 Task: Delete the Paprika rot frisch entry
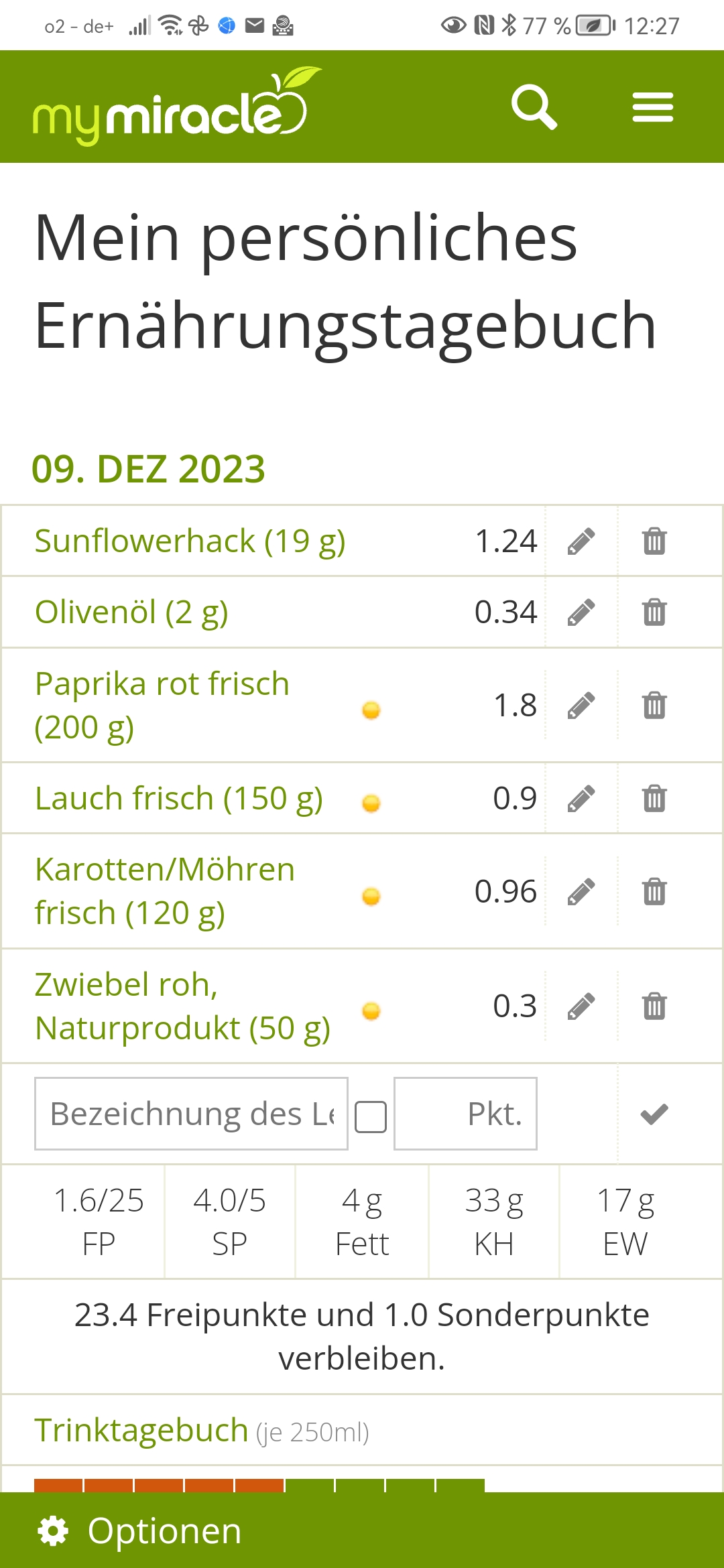(x=654, y=706)
